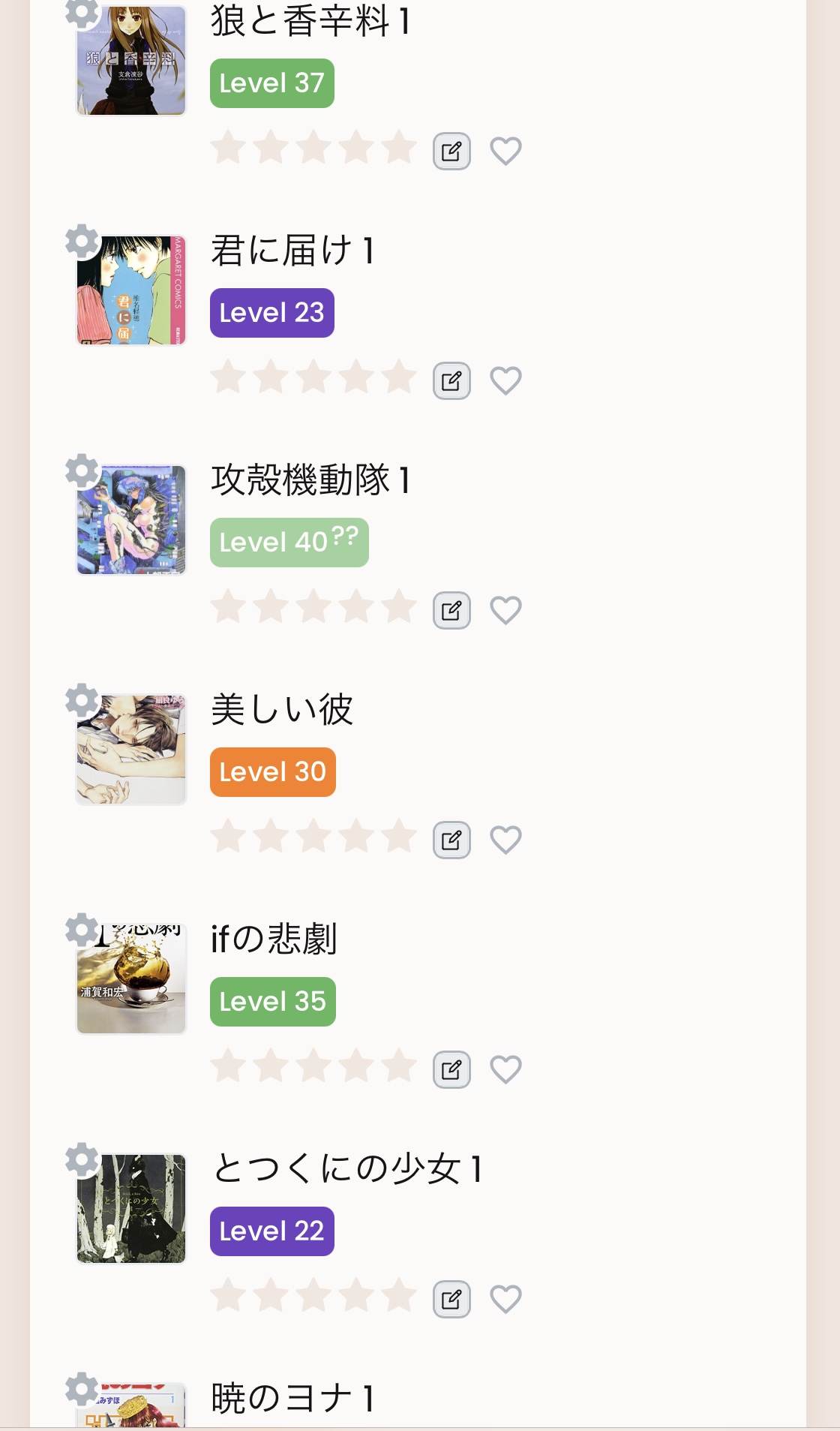
Task: Rate ifの悲劇 five stars
Action: 399,1066
